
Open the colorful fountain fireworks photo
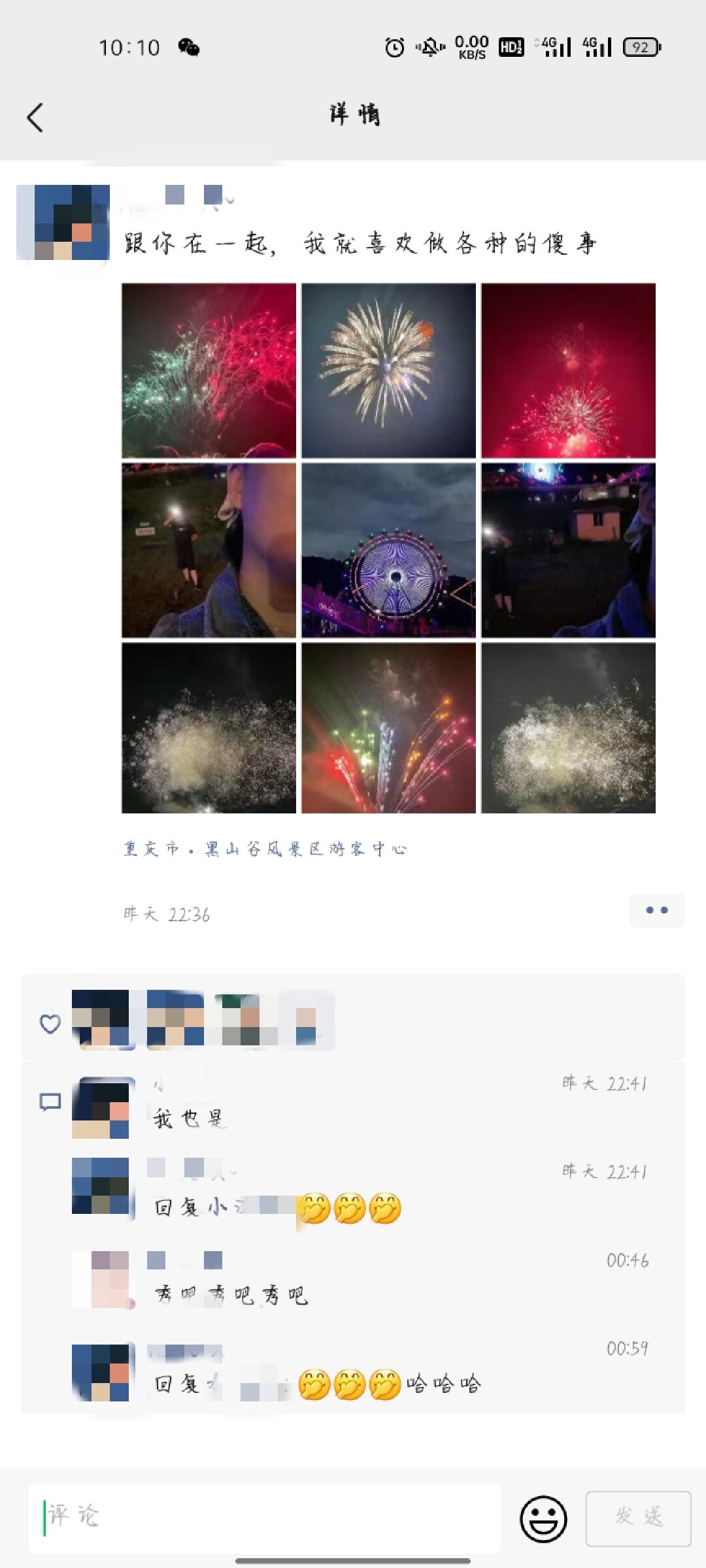(388, 728)
